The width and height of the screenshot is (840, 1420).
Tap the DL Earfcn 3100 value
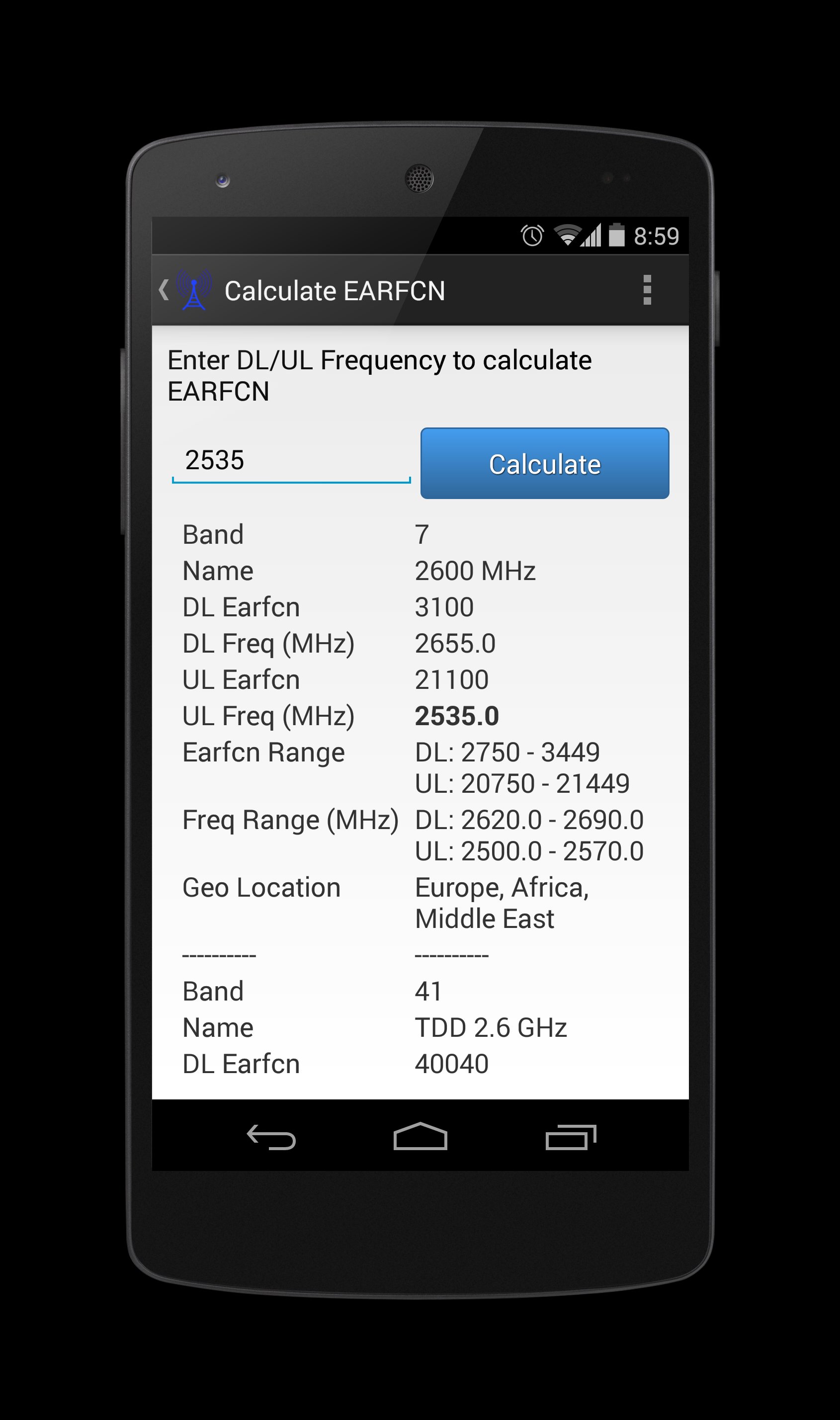coord(444,606)
